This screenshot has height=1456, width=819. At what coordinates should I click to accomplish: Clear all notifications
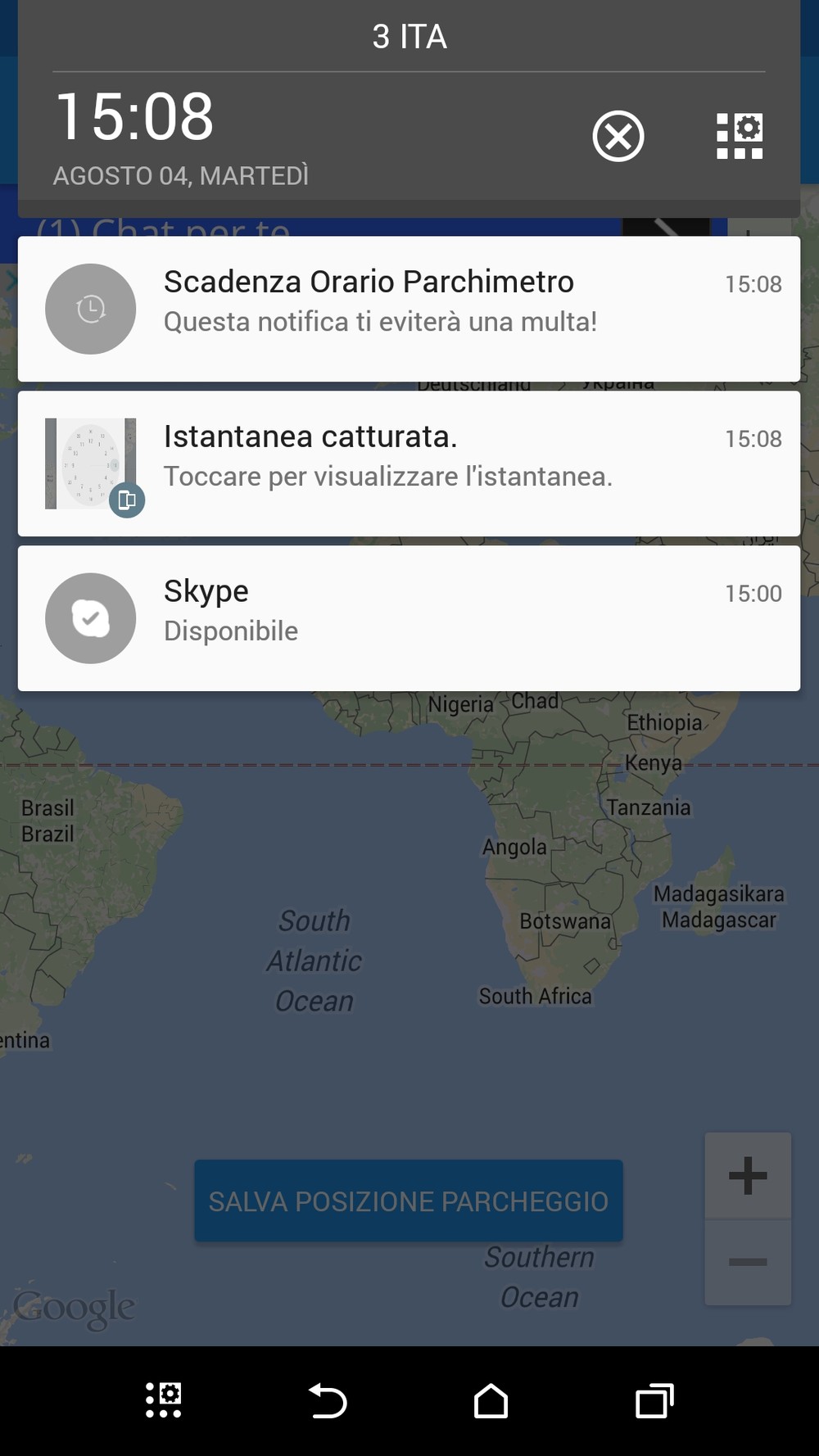coord(618,136)
